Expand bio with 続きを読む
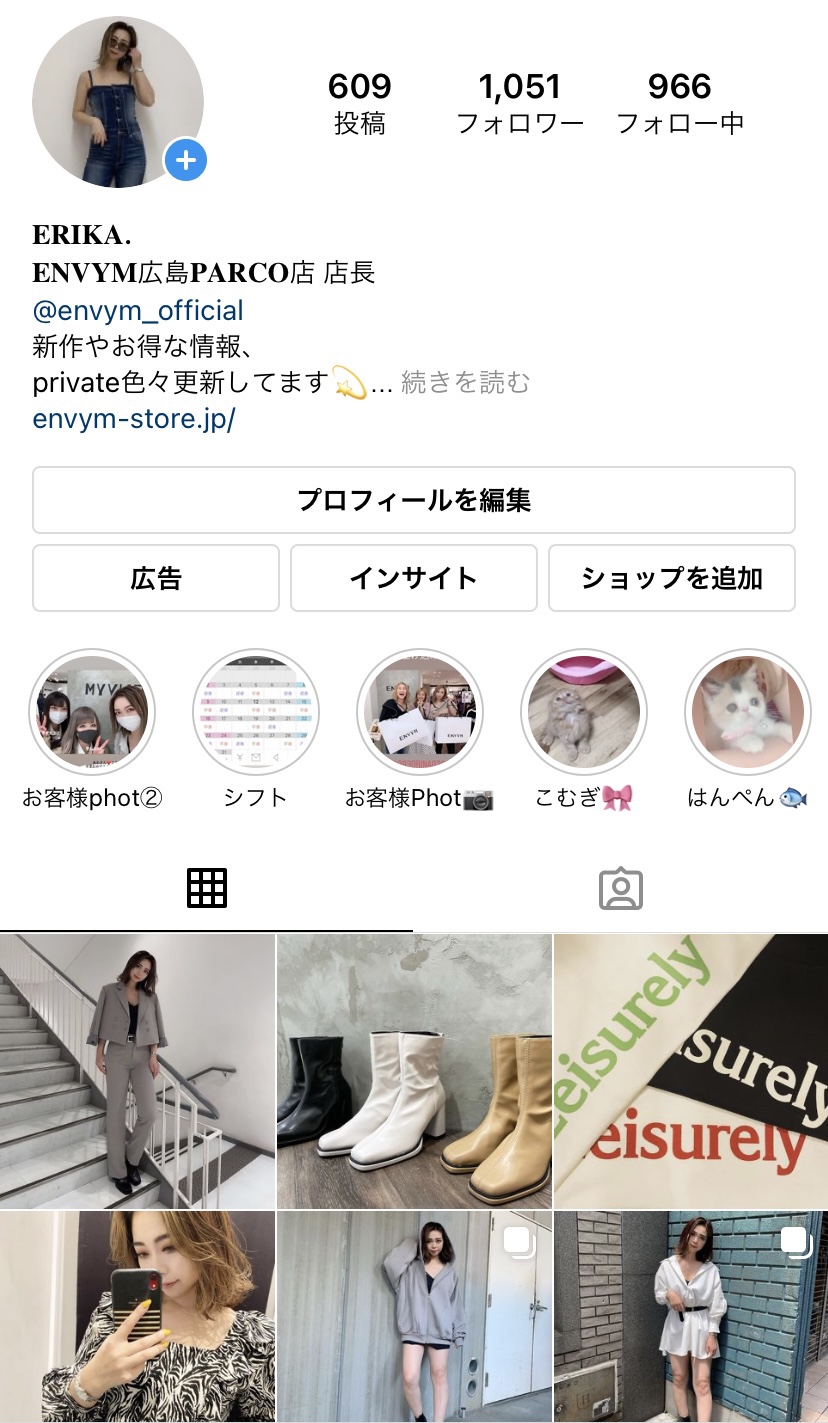Screen dimensions: 828x1423 click(465, 382)
